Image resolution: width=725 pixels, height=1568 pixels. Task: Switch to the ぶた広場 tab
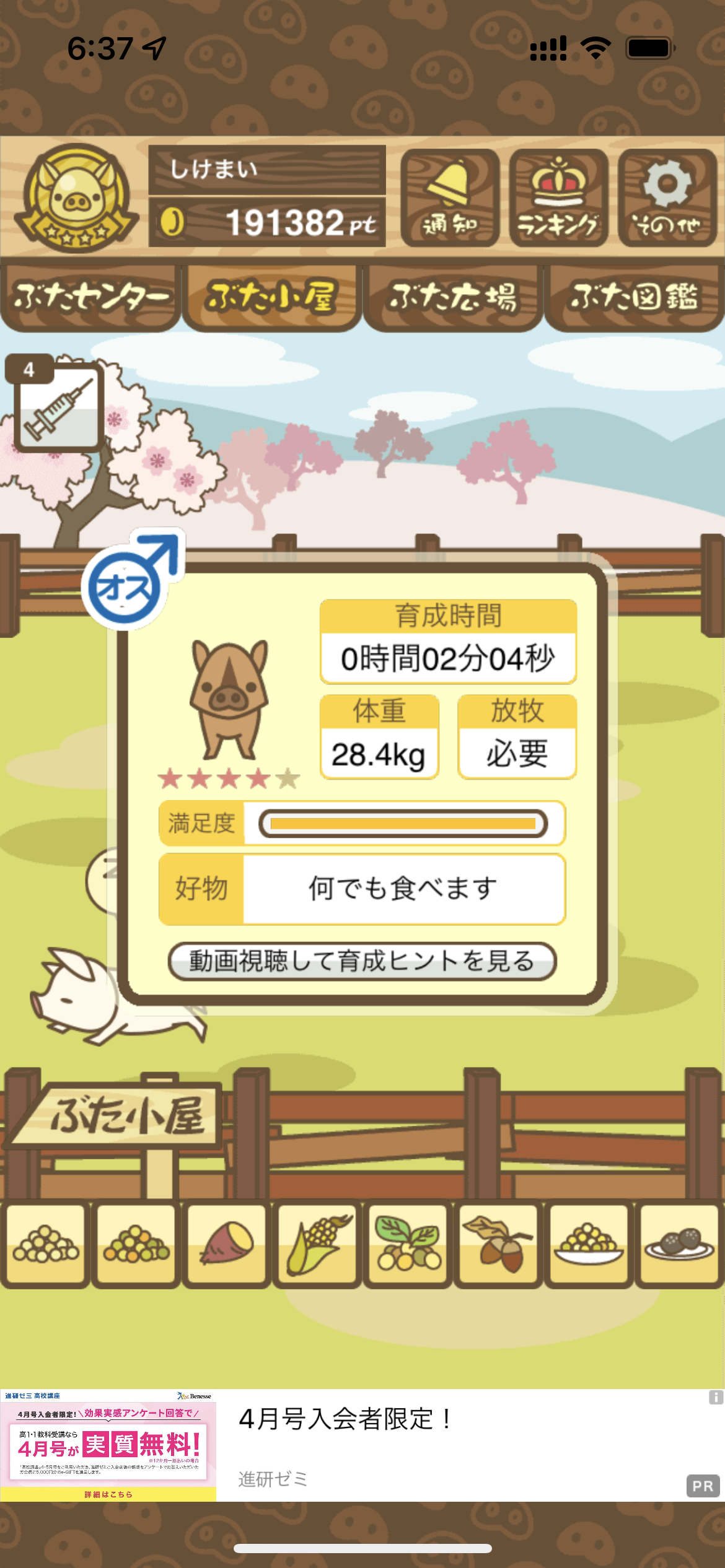453,298
